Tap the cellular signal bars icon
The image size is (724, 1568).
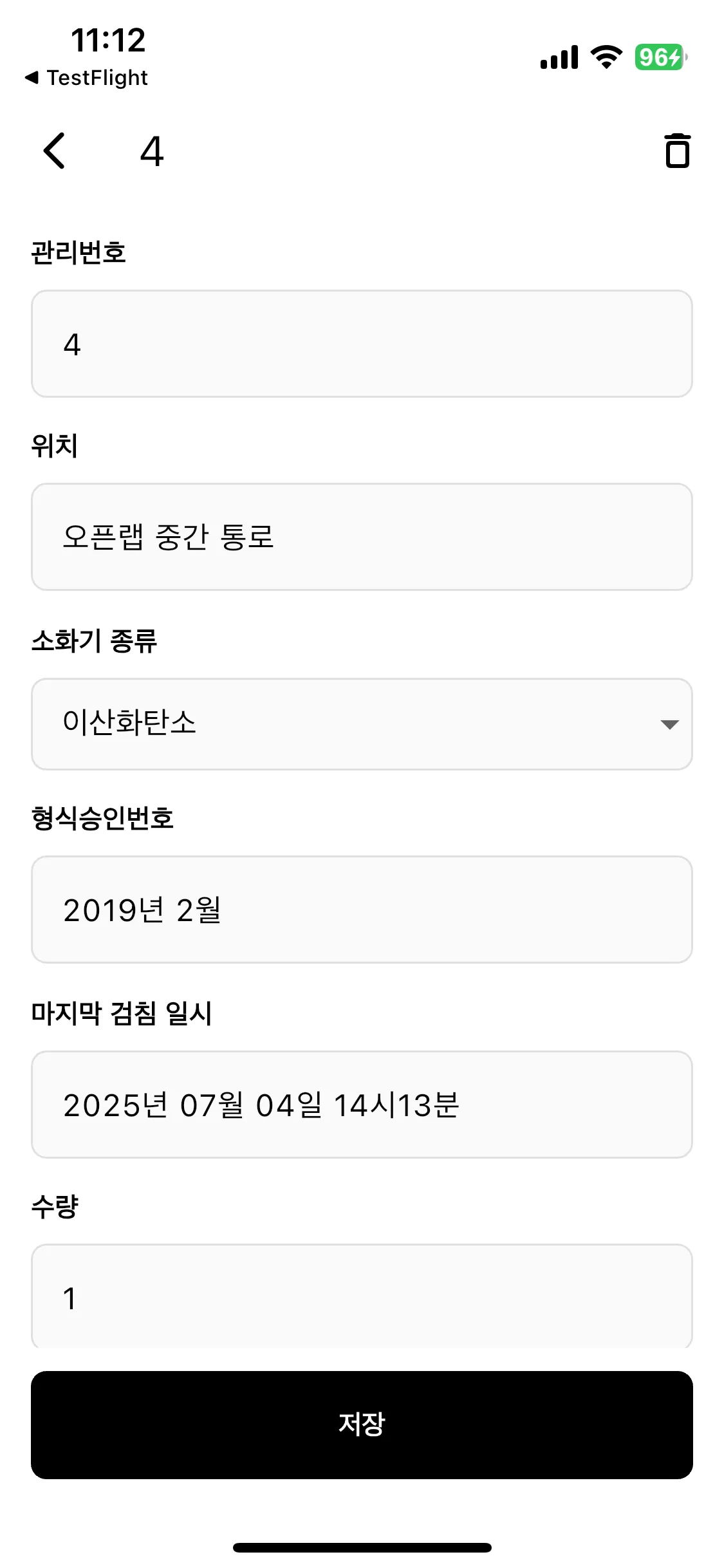coord(559,58)
